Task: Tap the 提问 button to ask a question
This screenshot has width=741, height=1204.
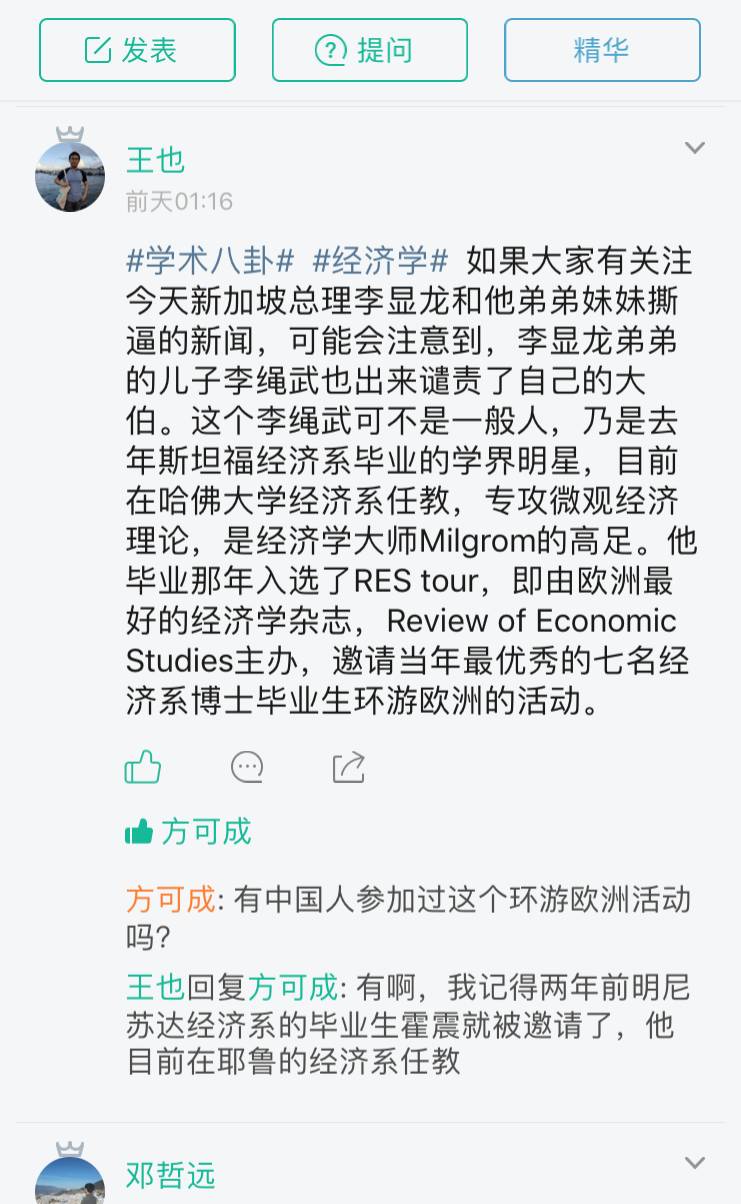Action: (369, 50)
